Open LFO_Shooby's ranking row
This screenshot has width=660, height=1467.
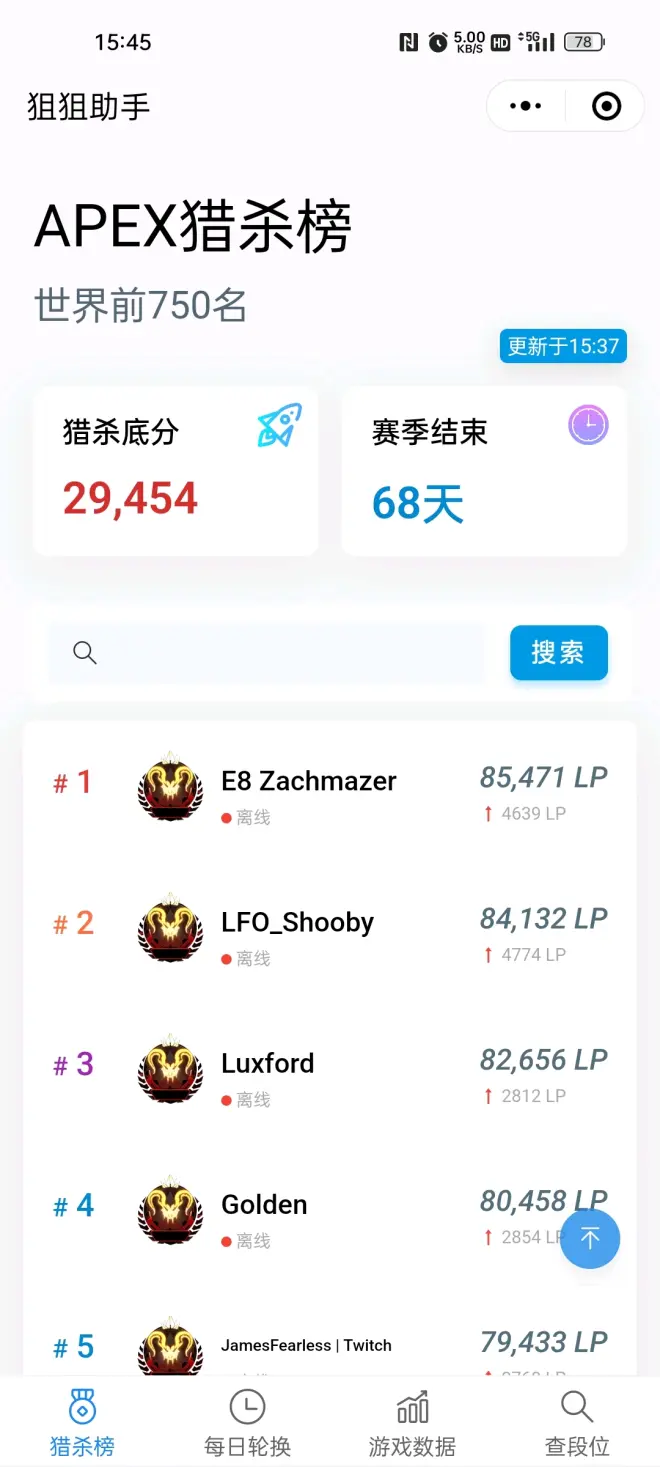click(298, 922)
